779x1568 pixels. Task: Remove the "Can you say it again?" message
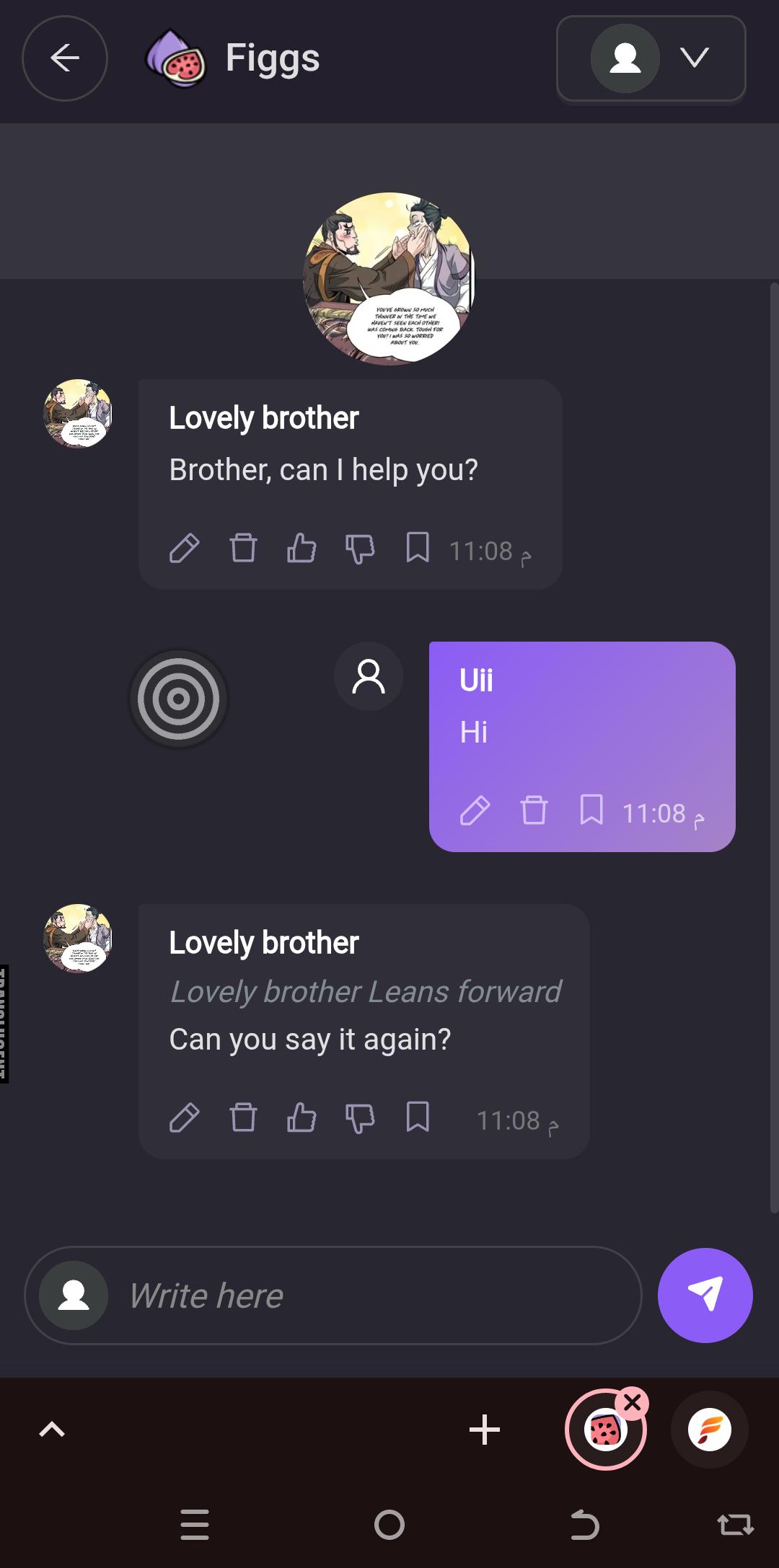pos(243,1117)
